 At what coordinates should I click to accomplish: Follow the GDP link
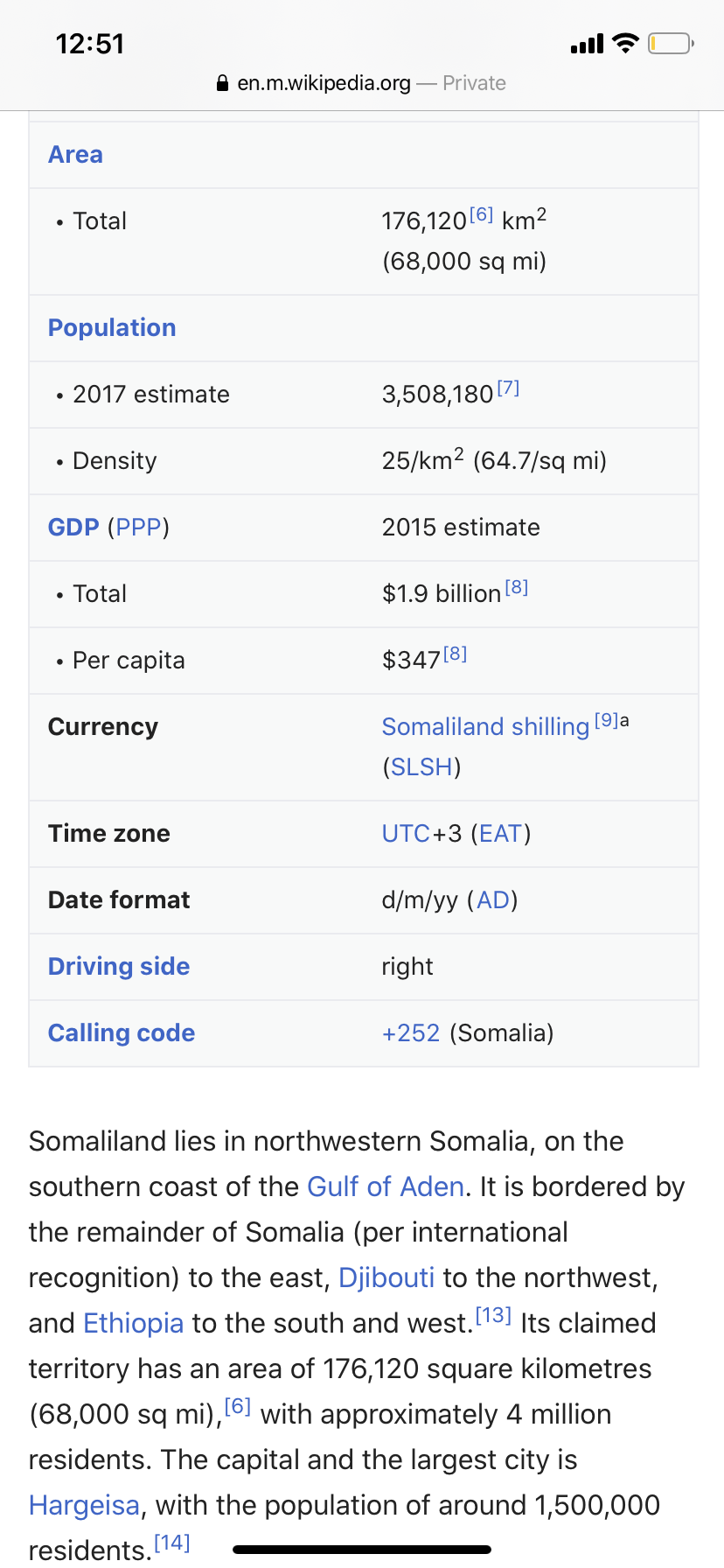(x=73, y=528)
